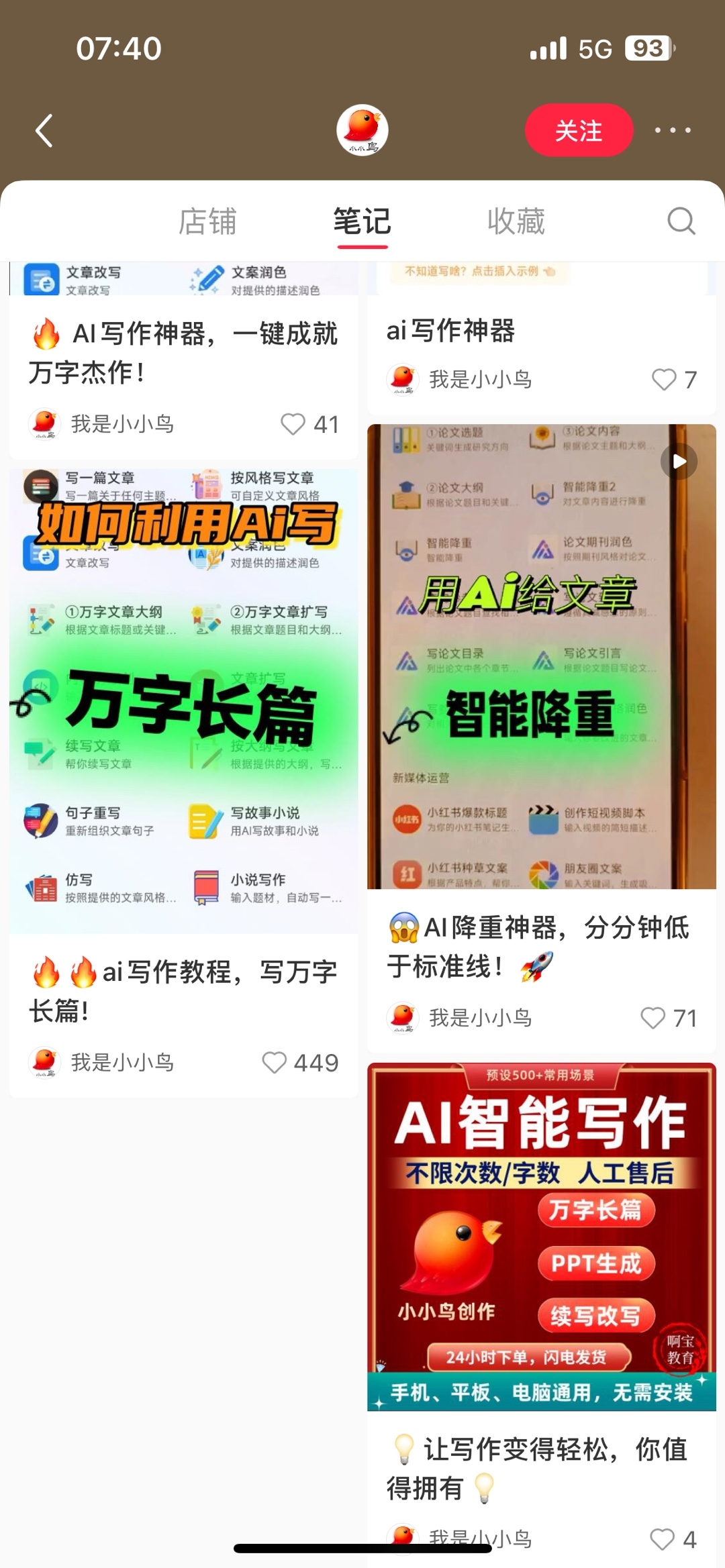Tap the 关注 follow button
The image size is (725, 1568).
coord(579,130)
